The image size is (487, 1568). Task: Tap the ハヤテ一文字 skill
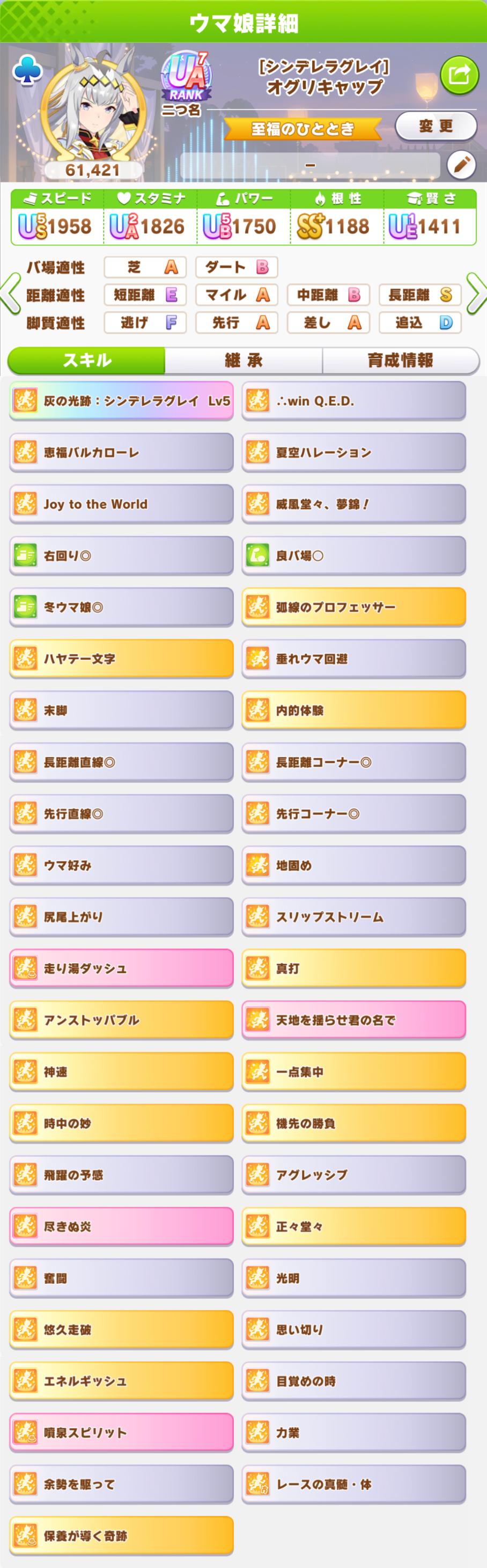(121, 659)
